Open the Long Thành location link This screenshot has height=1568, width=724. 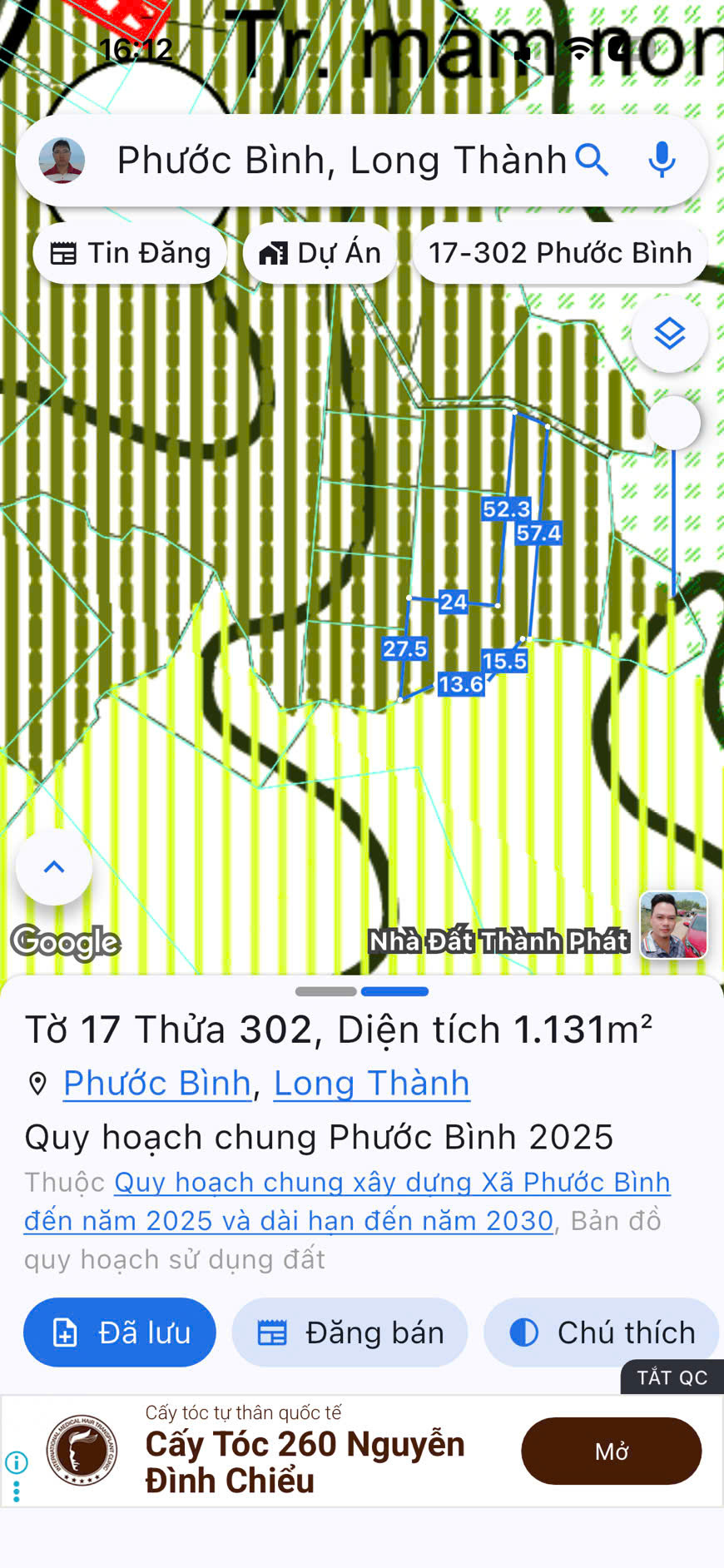click(371, 1083)
